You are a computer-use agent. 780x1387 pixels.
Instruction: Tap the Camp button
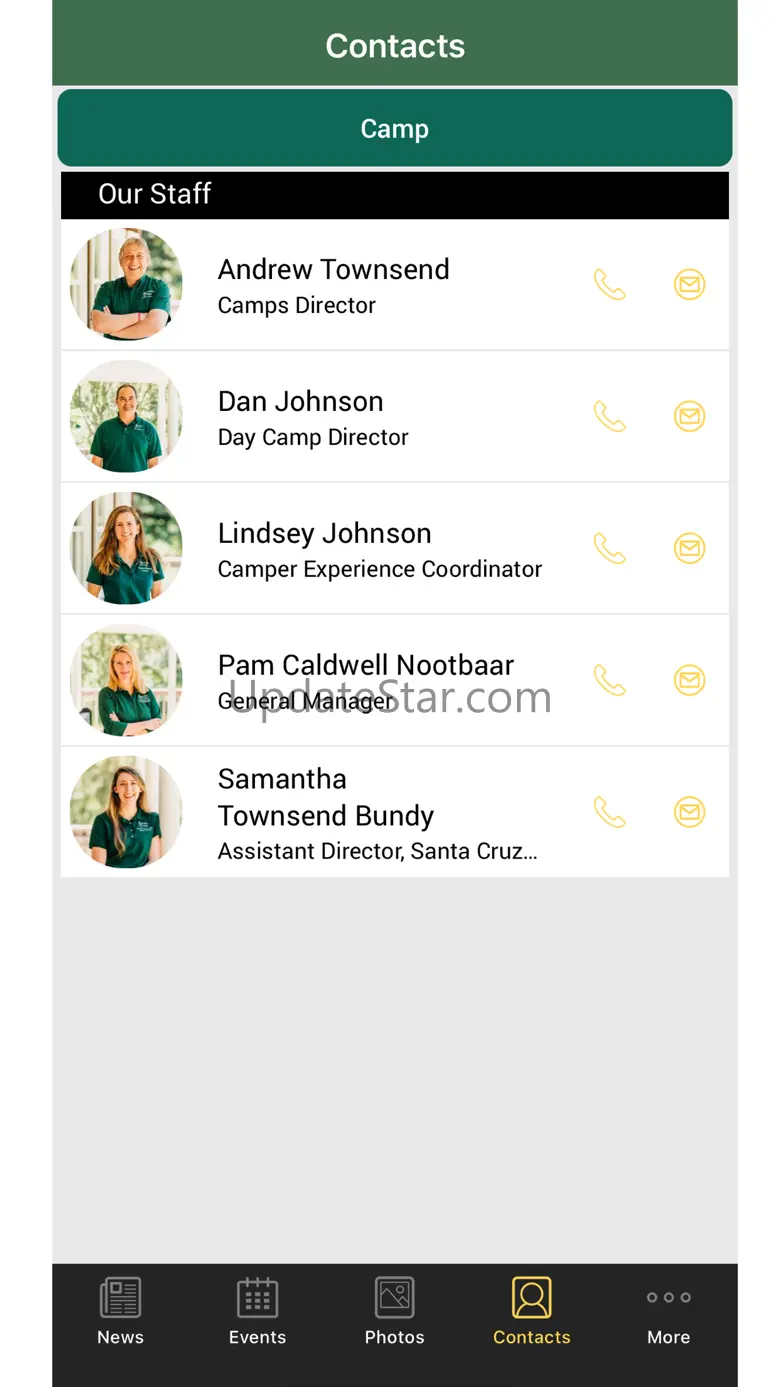(x=395, y=128)
